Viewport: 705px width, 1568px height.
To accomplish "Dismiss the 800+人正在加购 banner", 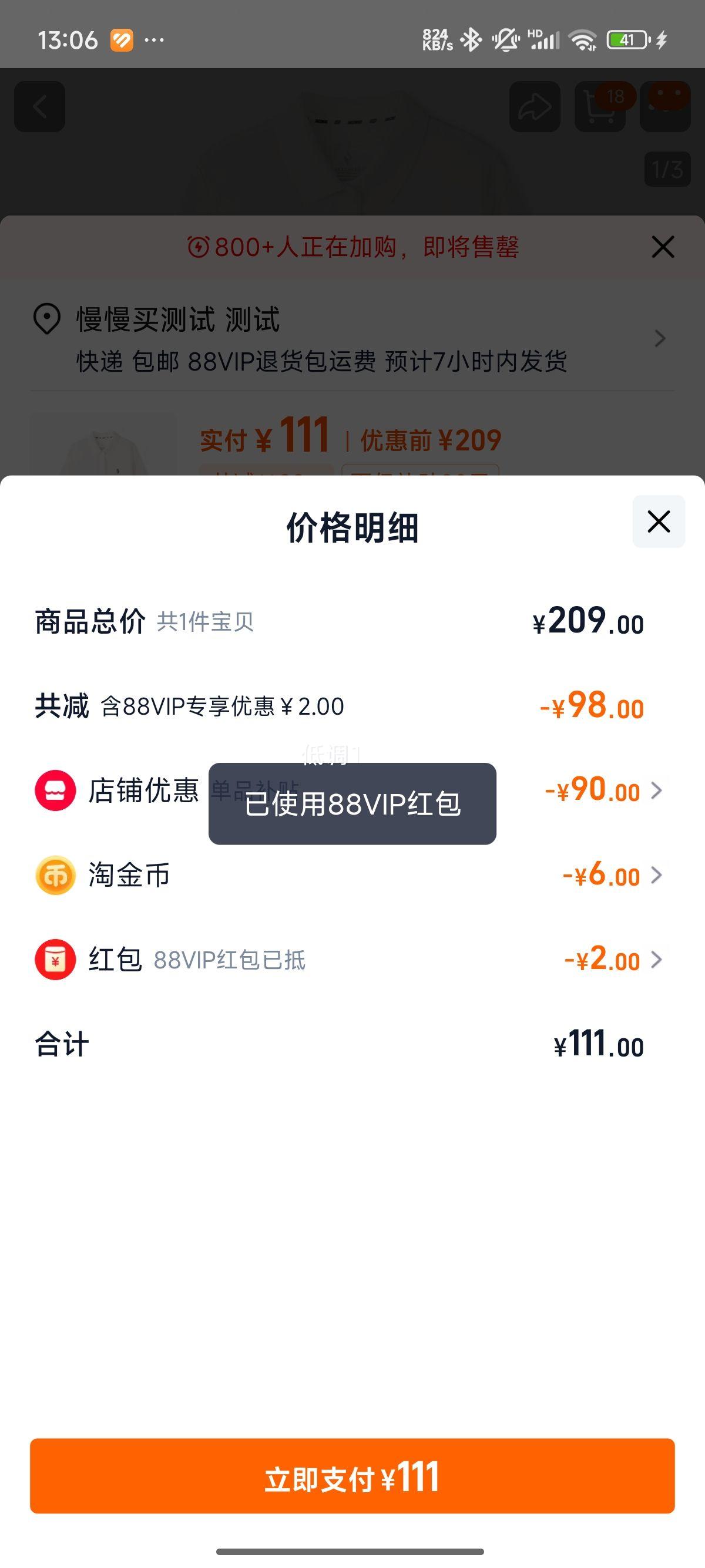I will pyautogui.click(x=662, y=247).
